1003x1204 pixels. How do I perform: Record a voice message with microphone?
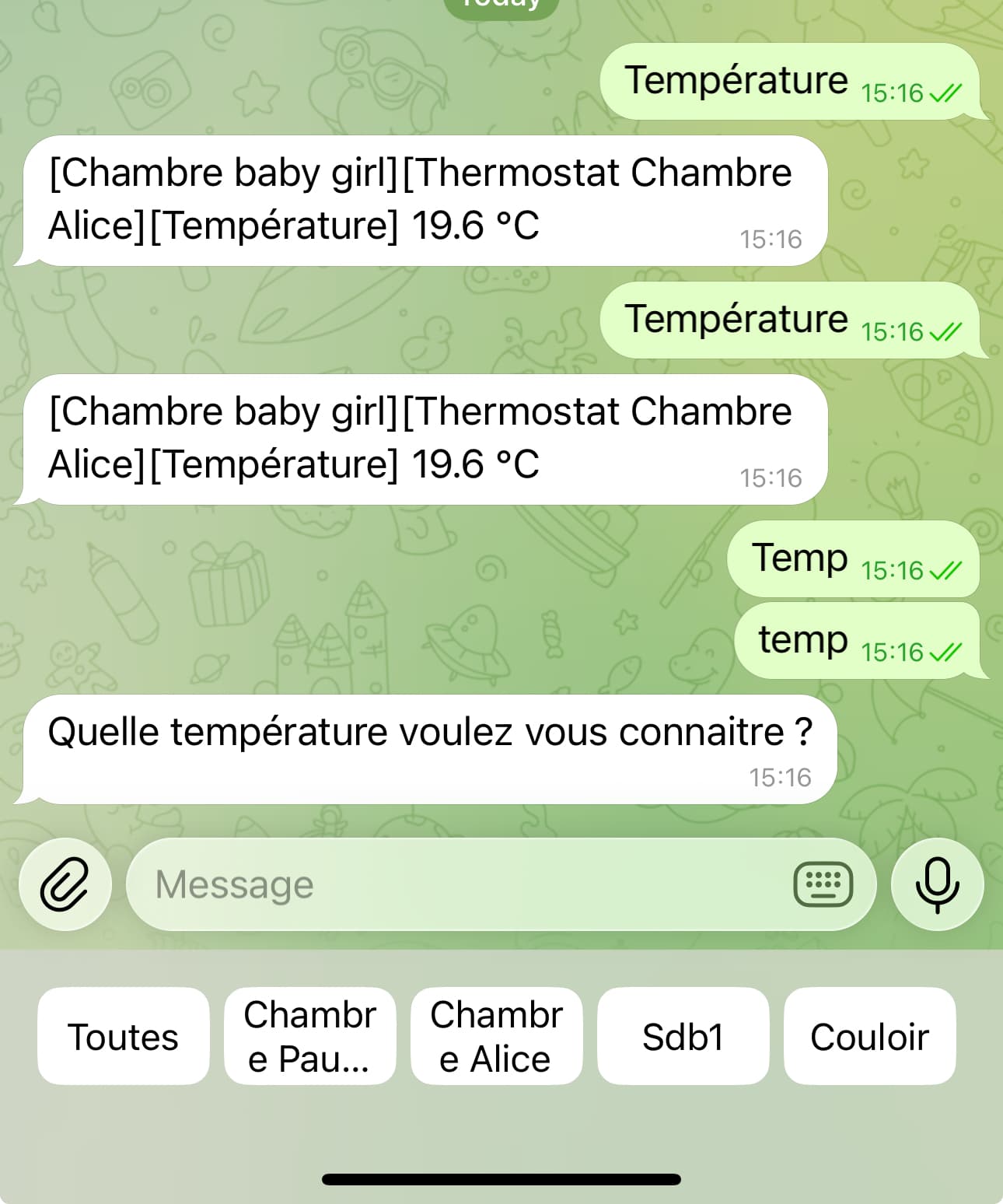click(937, 884)
